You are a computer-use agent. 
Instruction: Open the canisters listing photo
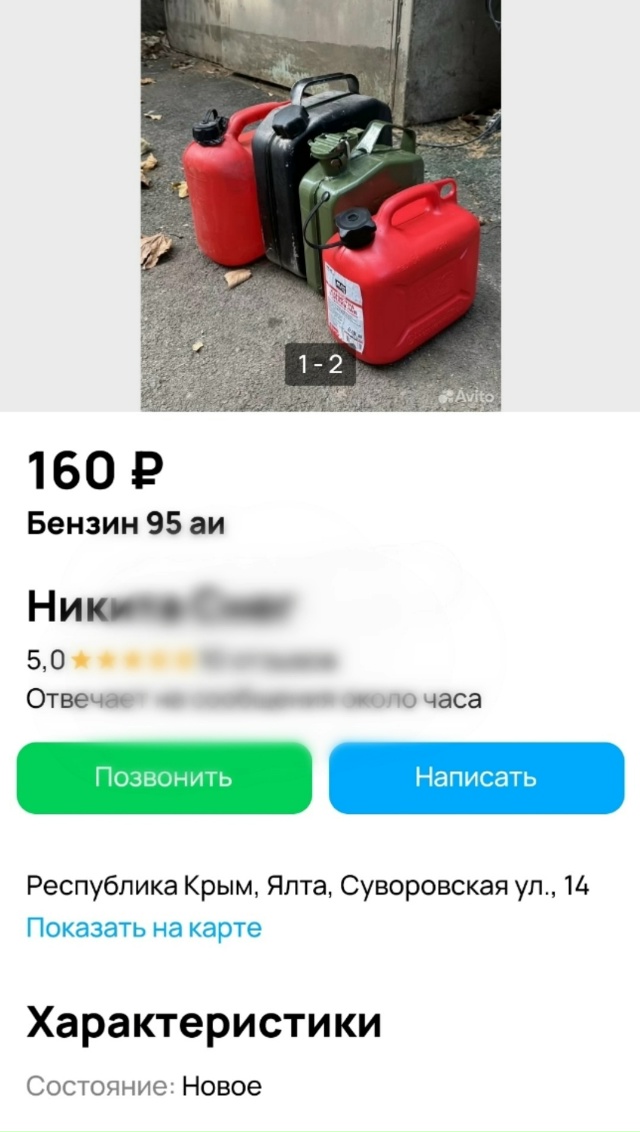[320, 205]
